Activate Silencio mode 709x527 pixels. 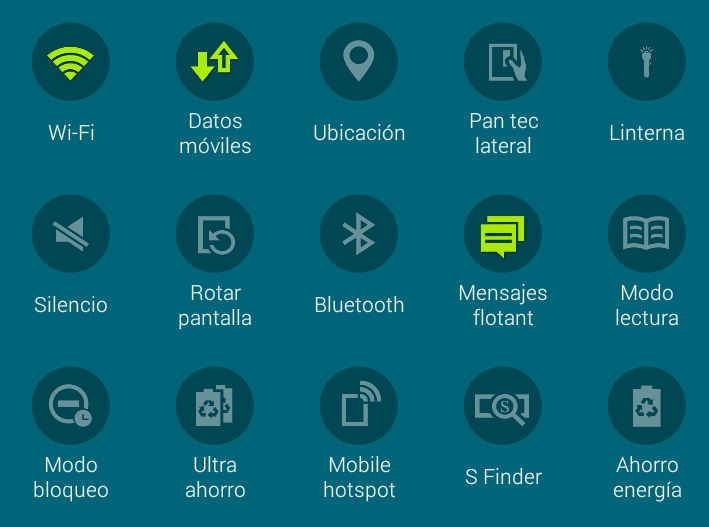(x=71, y=234)
